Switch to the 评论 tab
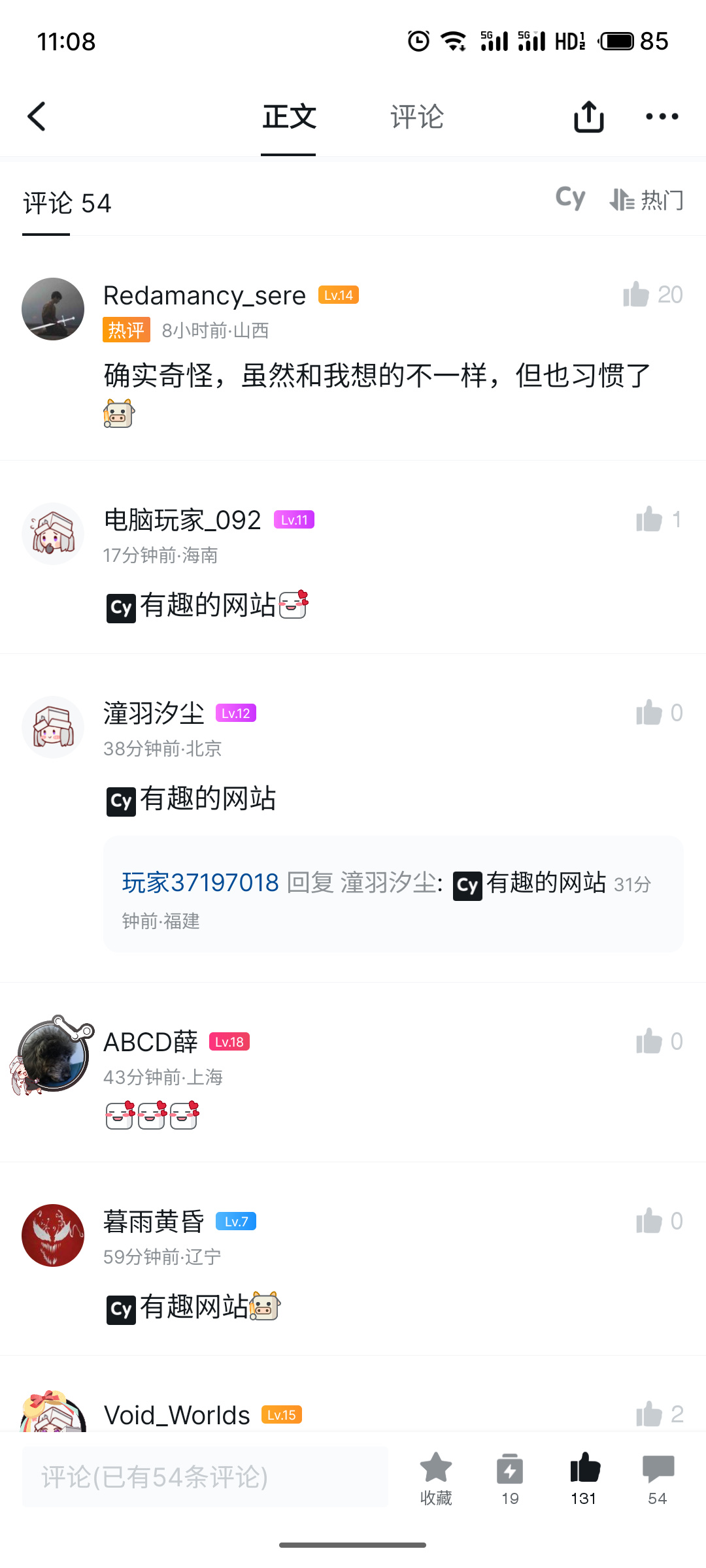Image resolution: width=706 pixels, height=1568 pixels. 417,118
